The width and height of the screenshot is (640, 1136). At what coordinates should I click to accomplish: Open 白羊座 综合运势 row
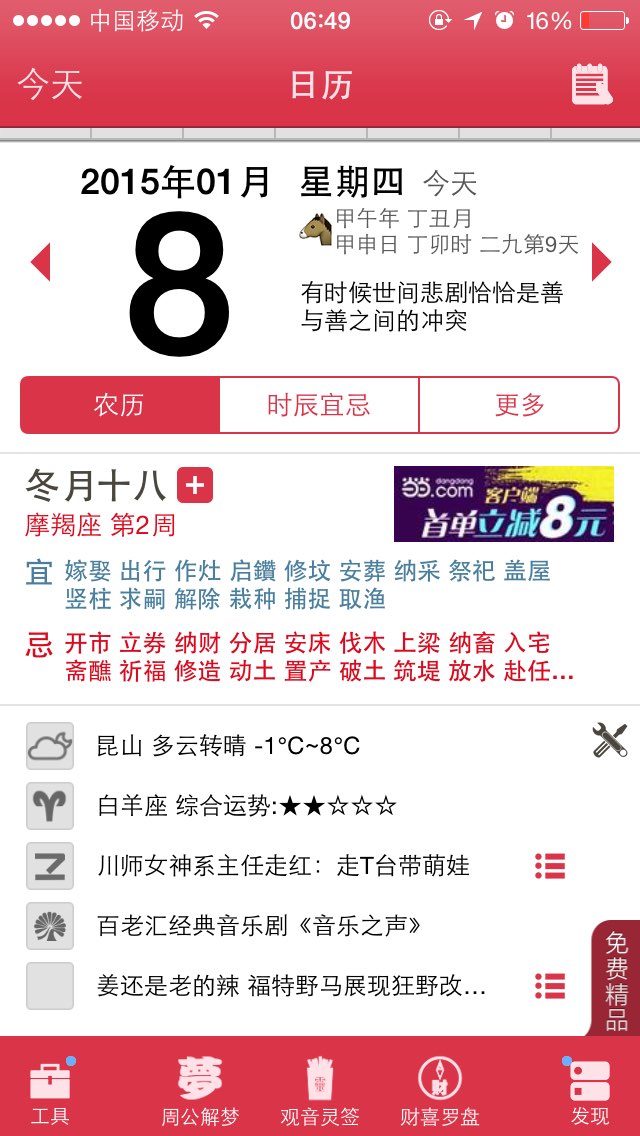coord(320,806)
